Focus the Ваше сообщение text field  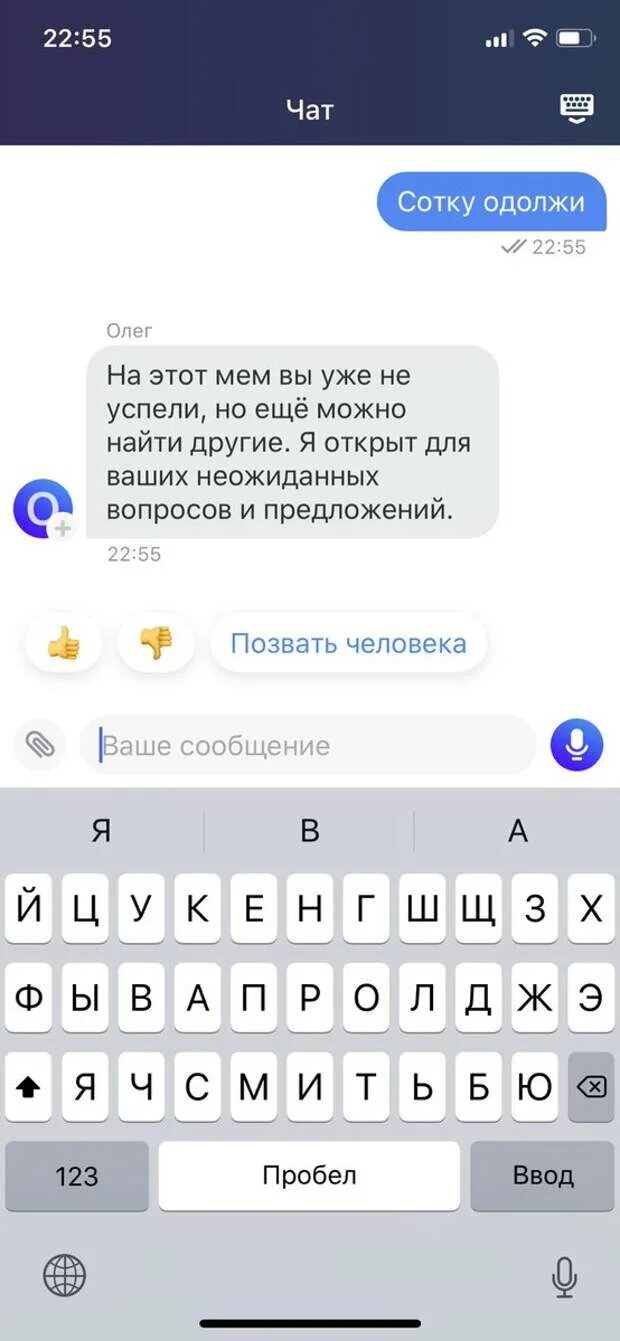coord(308,745)
